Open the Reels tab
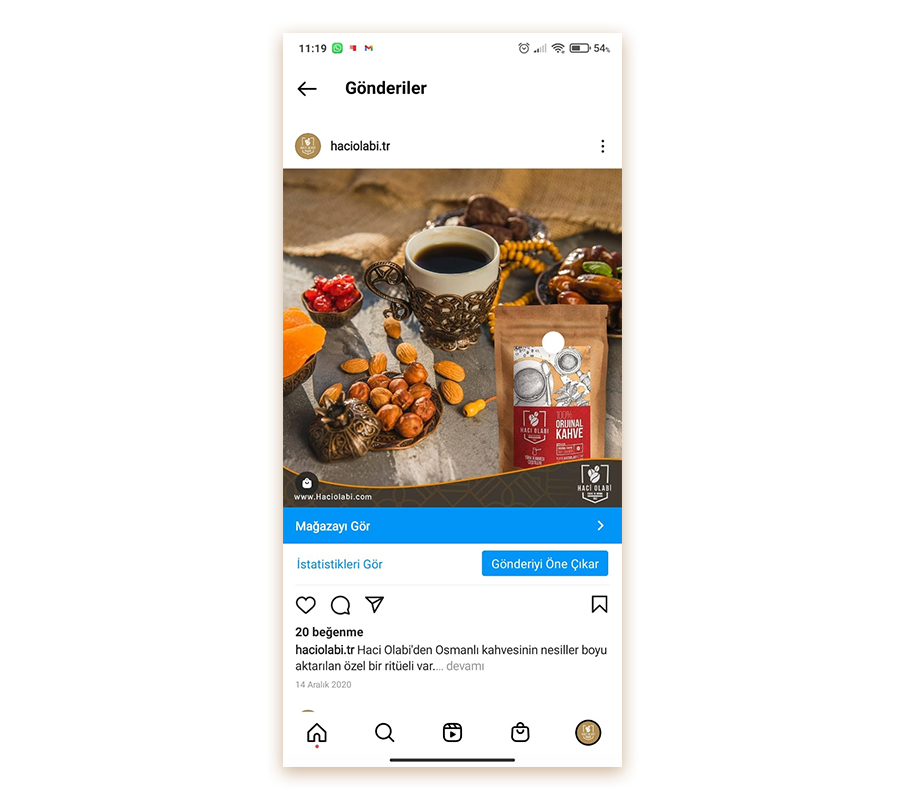Viewport: 906px width, 800px height. [x=452, y=732]
